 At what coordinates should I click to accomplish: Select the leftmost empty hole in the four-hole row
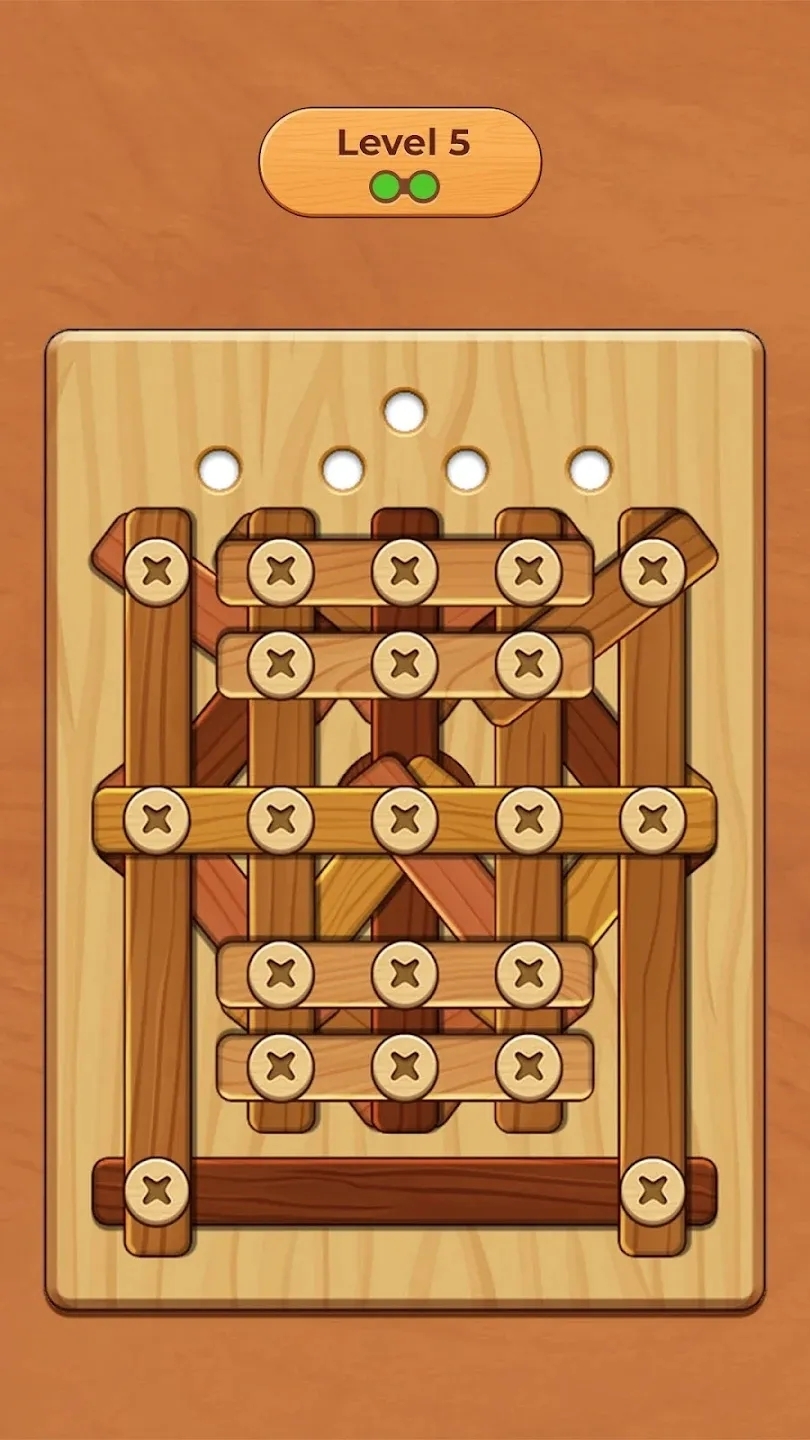pyautogui.click(x=219, y=469)
